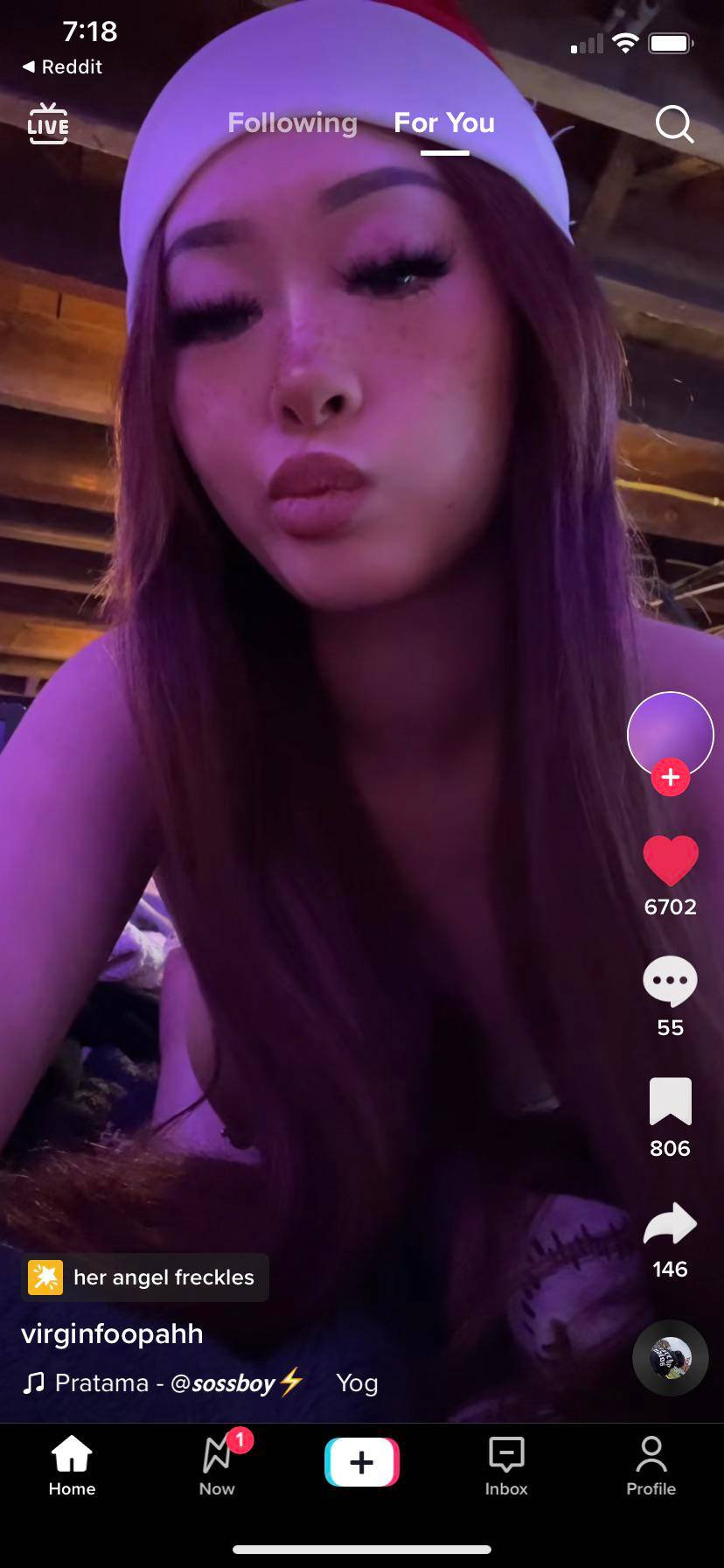Open the Now tab
This screenshot has height=1568, width=724.
[217, 1465]
